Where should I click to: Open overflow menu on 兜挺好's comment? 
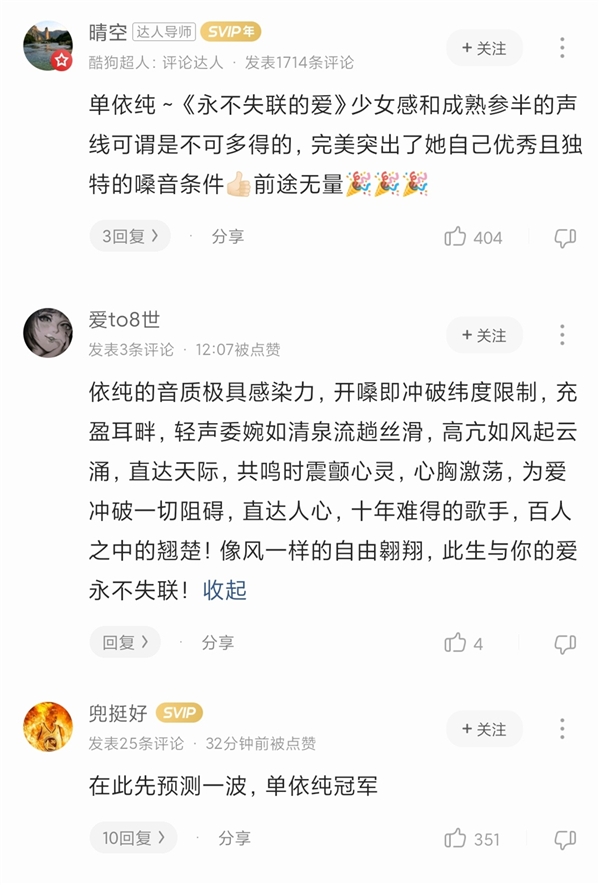[562, 729]
